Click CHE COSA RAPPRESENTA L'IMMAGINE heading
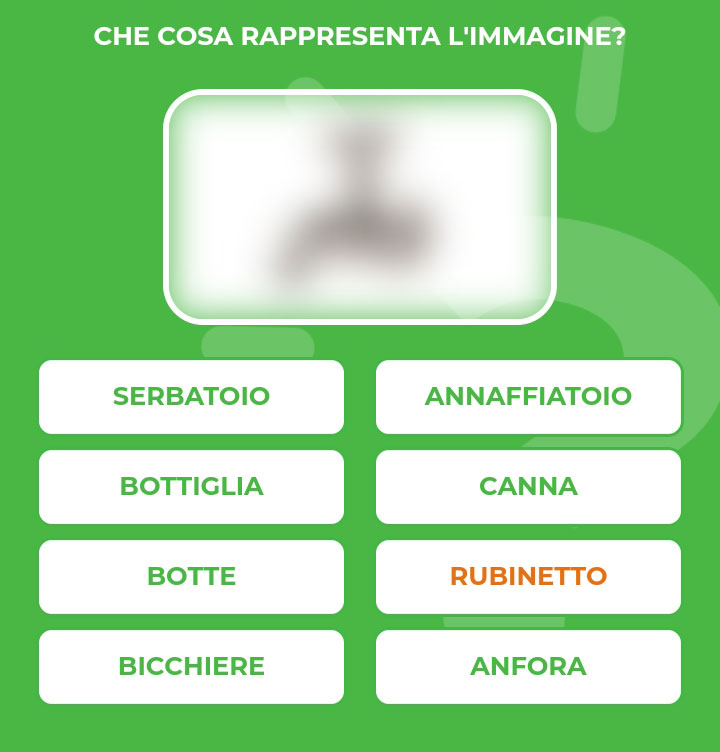This screenshot has height=752, width=720. coord(360,36)
